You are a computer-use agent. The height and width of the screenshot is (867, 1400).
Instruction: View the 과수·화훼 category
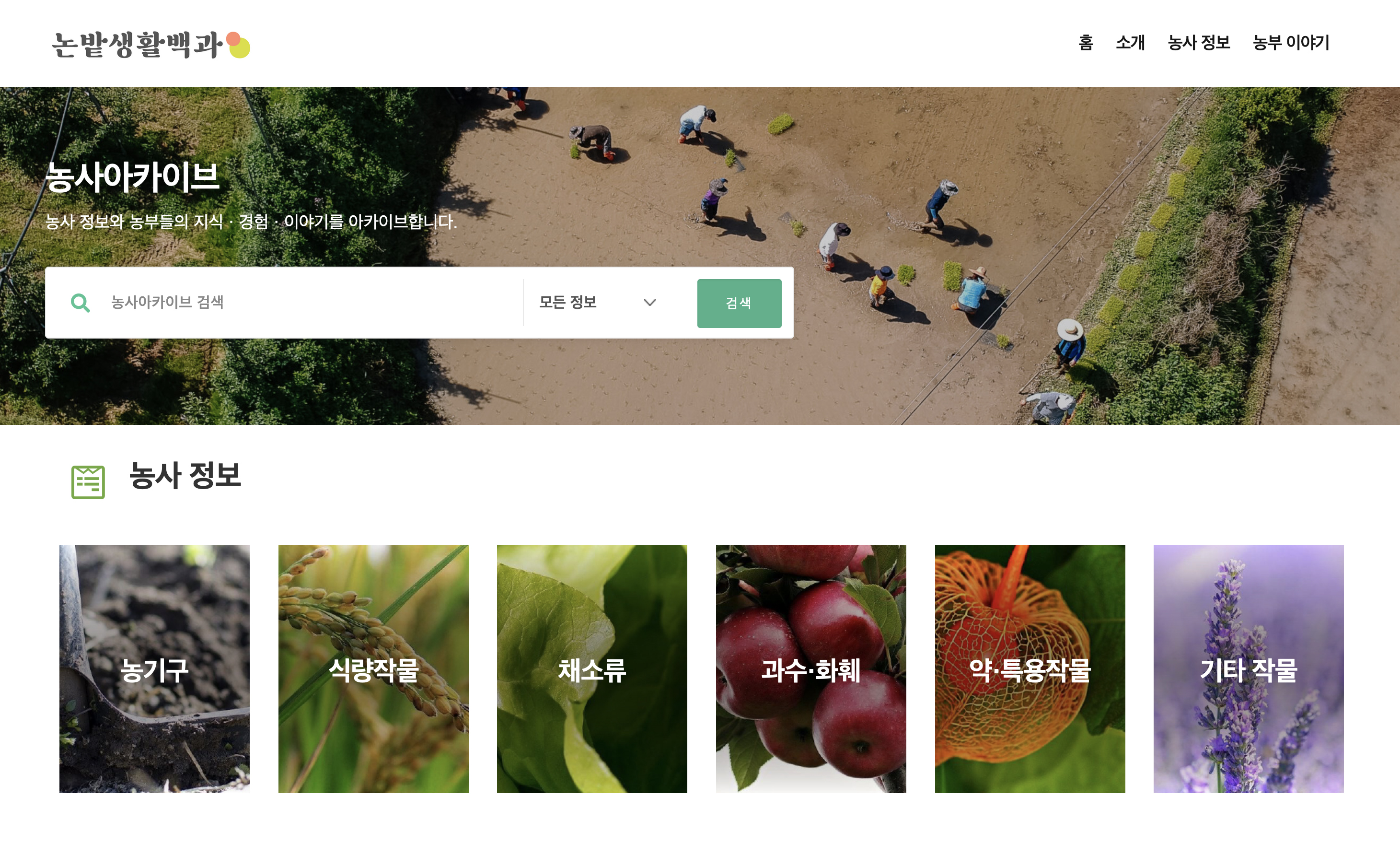tap(810, 668)
